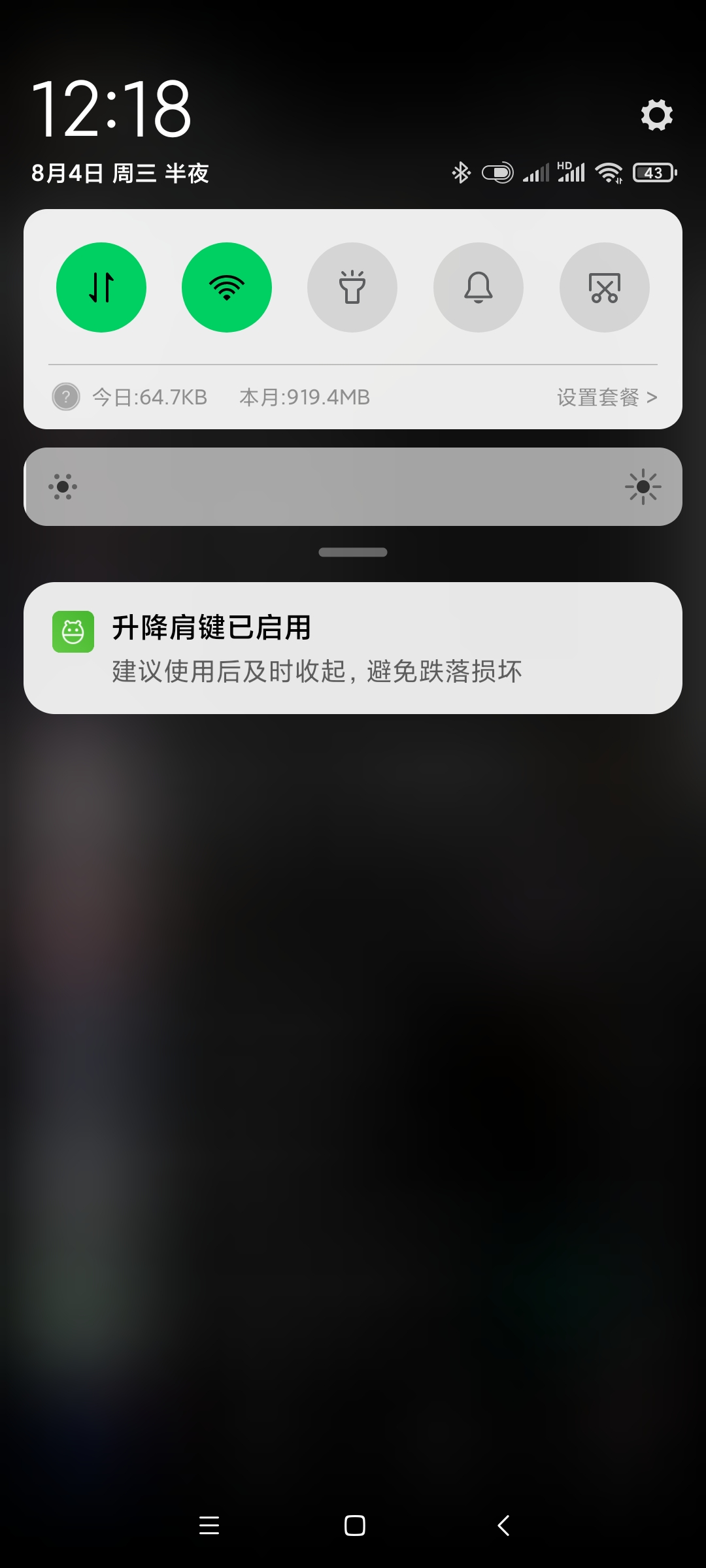Turn off the mobile data toggle
Viewport: 706px width, 1568px height.
click(x=101, y=287)
